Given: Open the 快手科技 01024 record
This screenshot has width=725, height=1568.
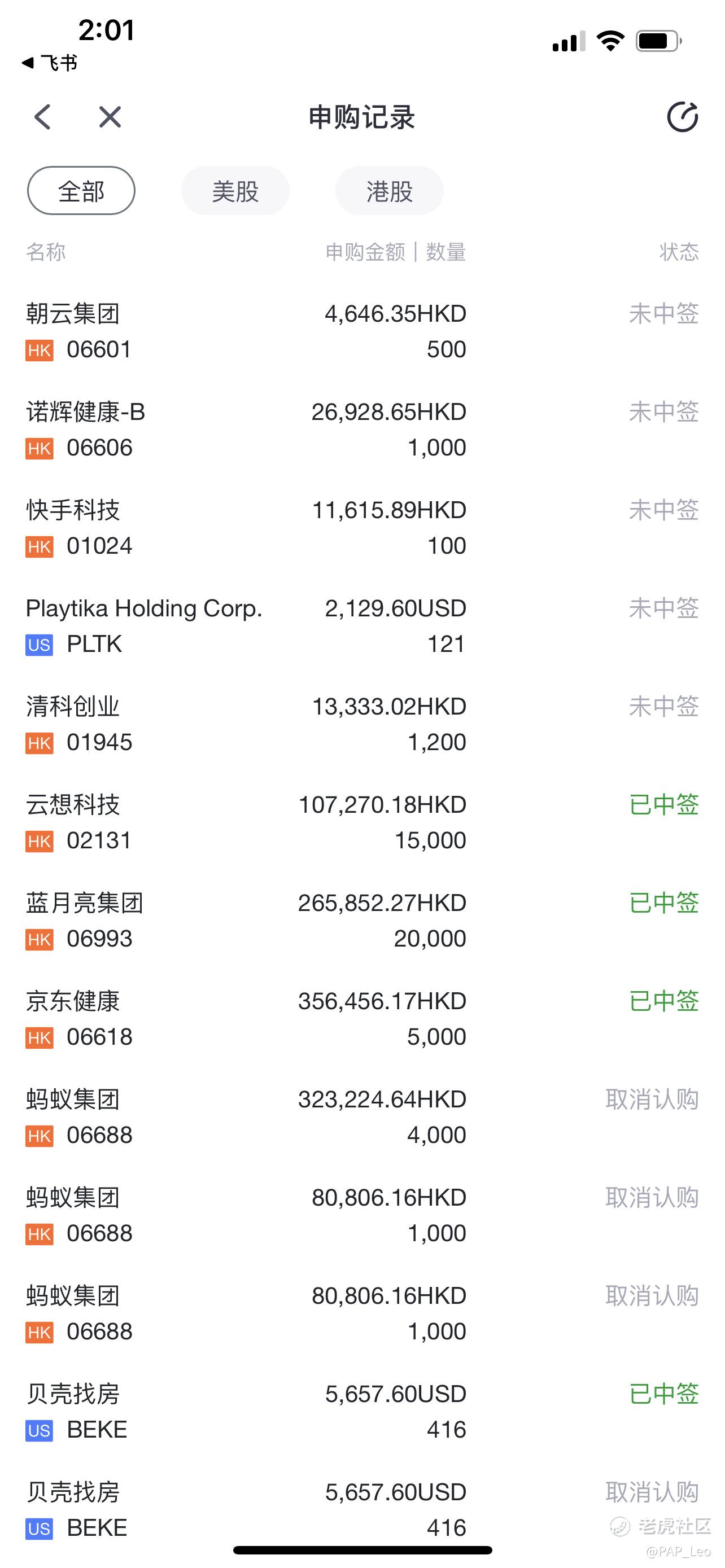Looking at the screenshot, I should coord(362,528).
